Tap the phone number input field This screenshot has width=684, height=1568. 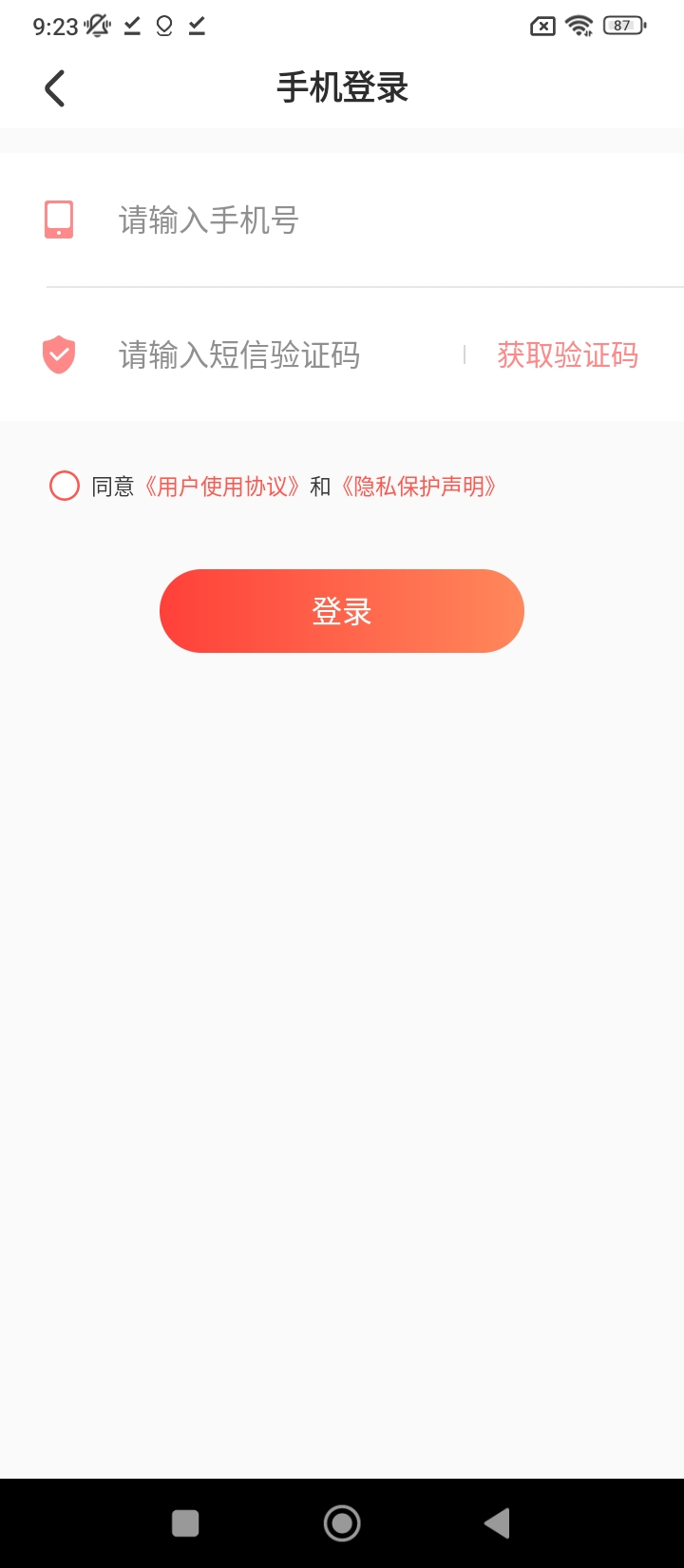pos(380,220)
